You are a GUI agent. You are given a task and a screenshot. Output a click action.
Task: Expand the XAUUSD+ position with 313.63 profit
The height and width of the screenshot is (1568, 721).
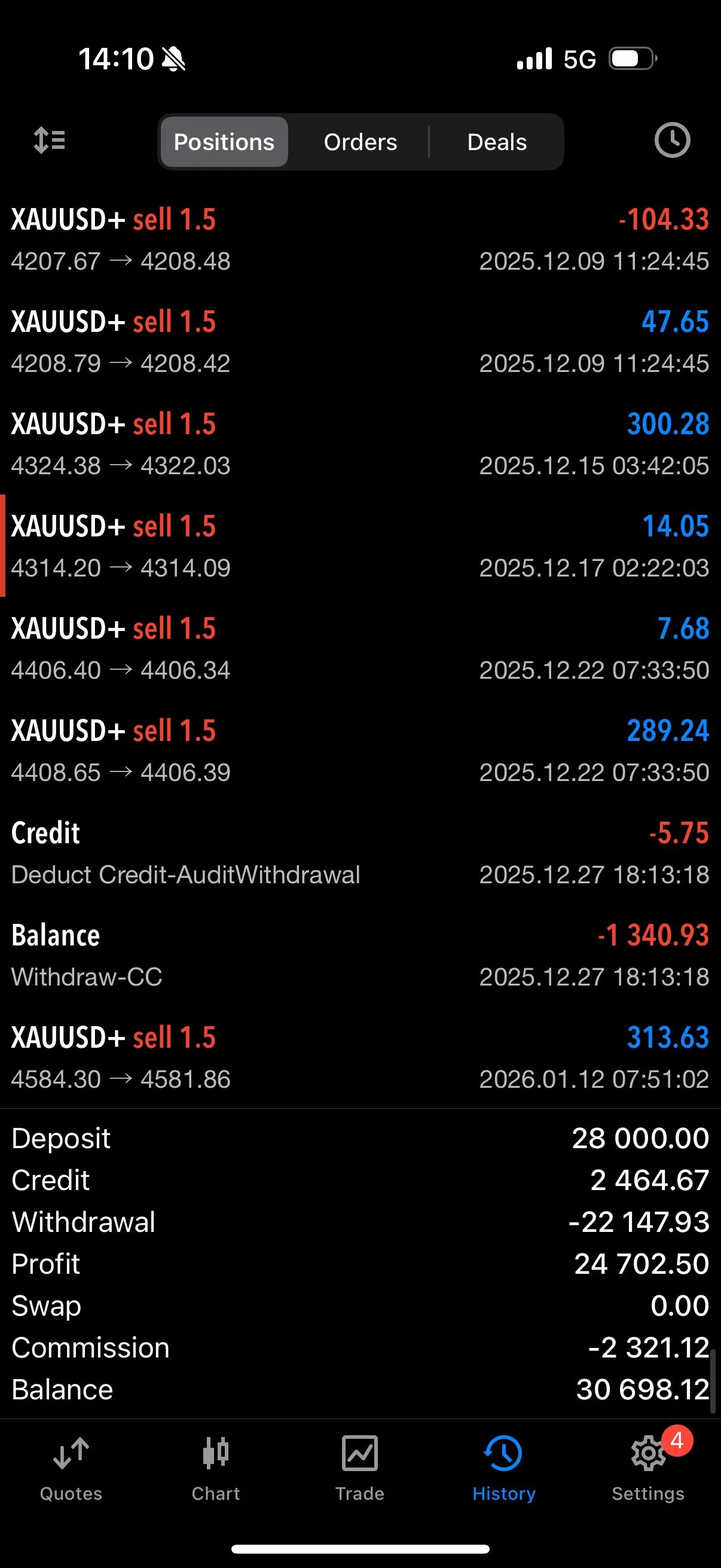(360, 1058)
